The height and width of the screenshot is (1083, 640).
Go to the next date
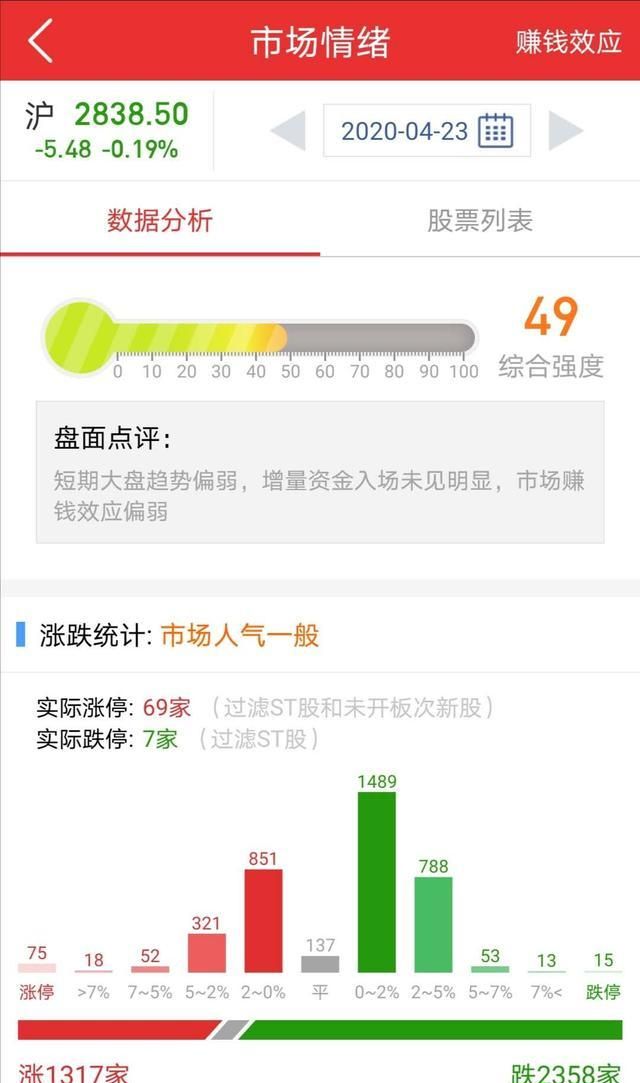[x=565, y=131]
